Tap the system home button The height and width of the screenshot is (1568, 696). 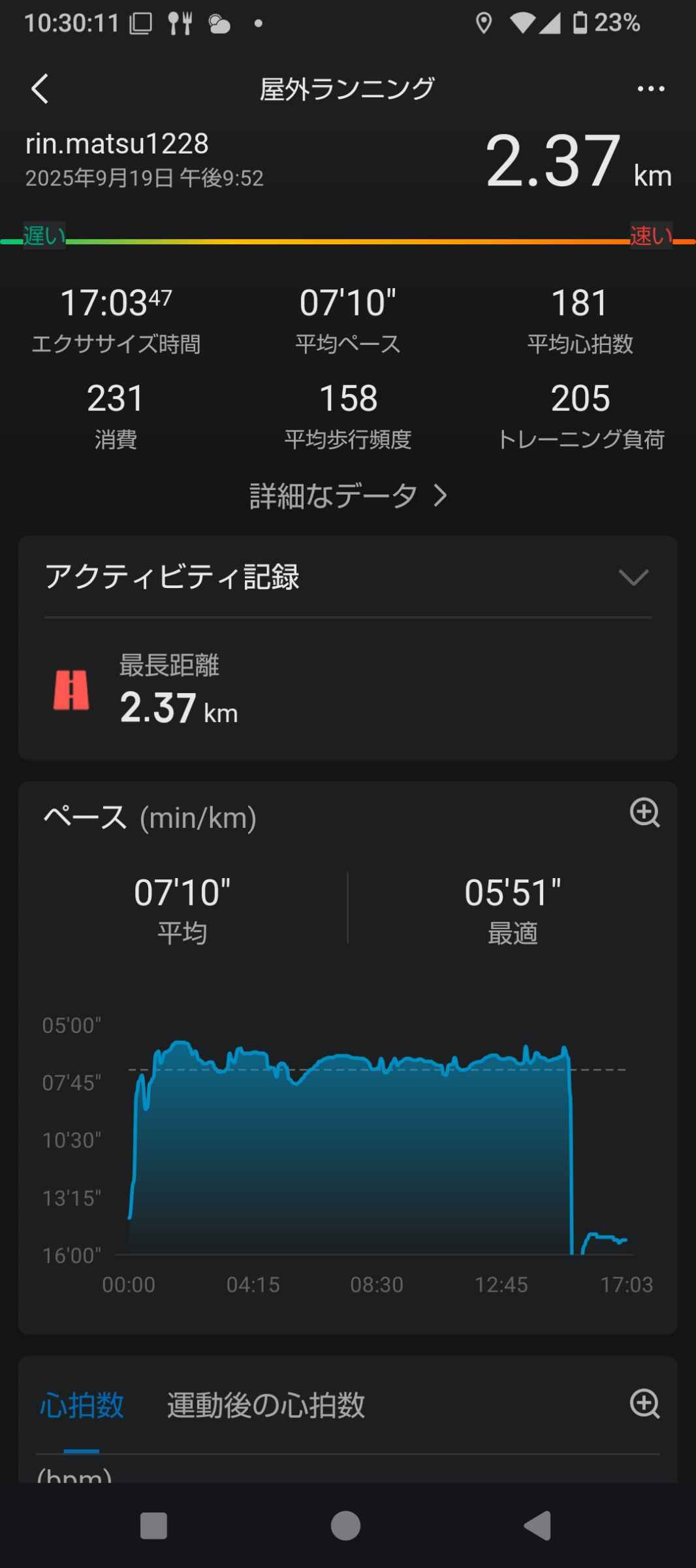pos(345,1526)
